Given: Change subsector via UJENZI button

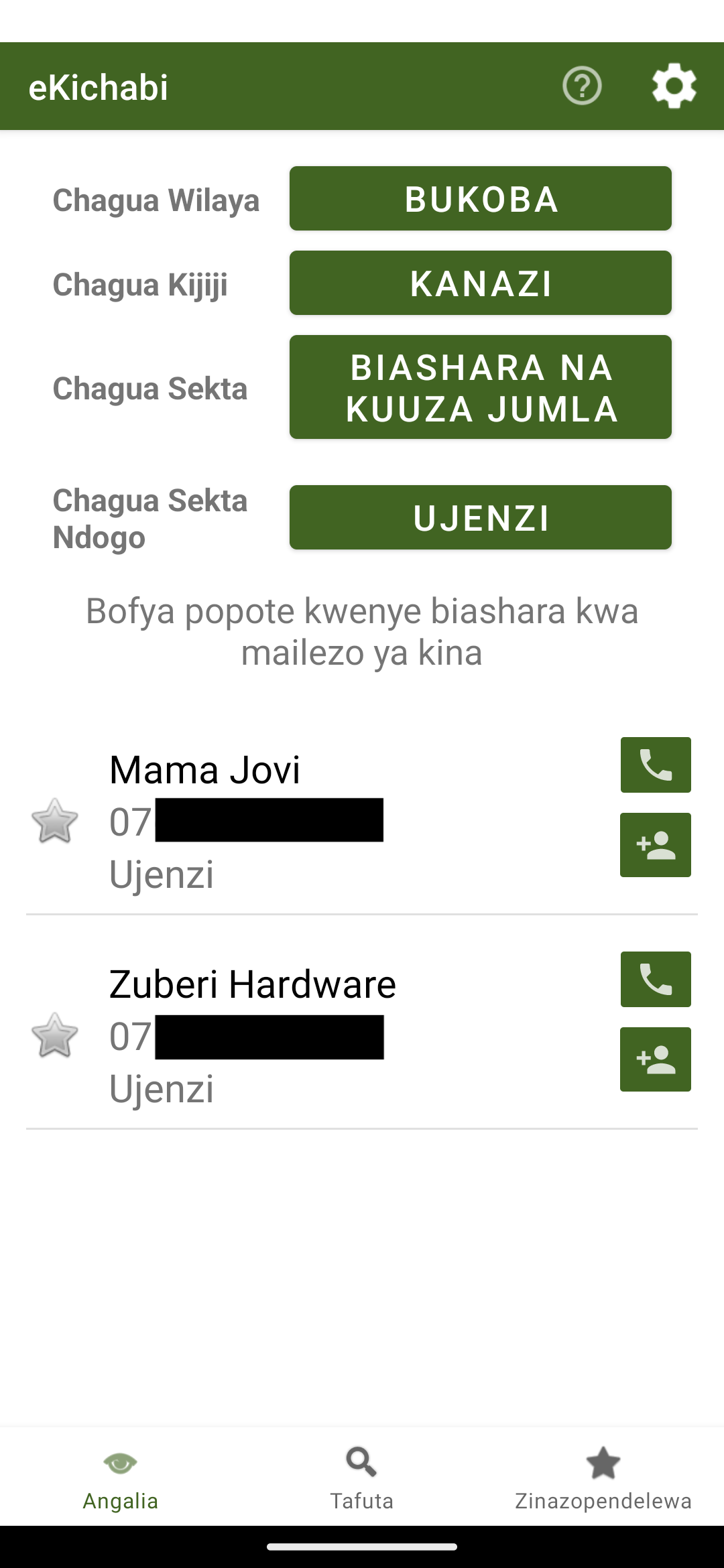Looking at the screenshot, I should tap(480, 517).
